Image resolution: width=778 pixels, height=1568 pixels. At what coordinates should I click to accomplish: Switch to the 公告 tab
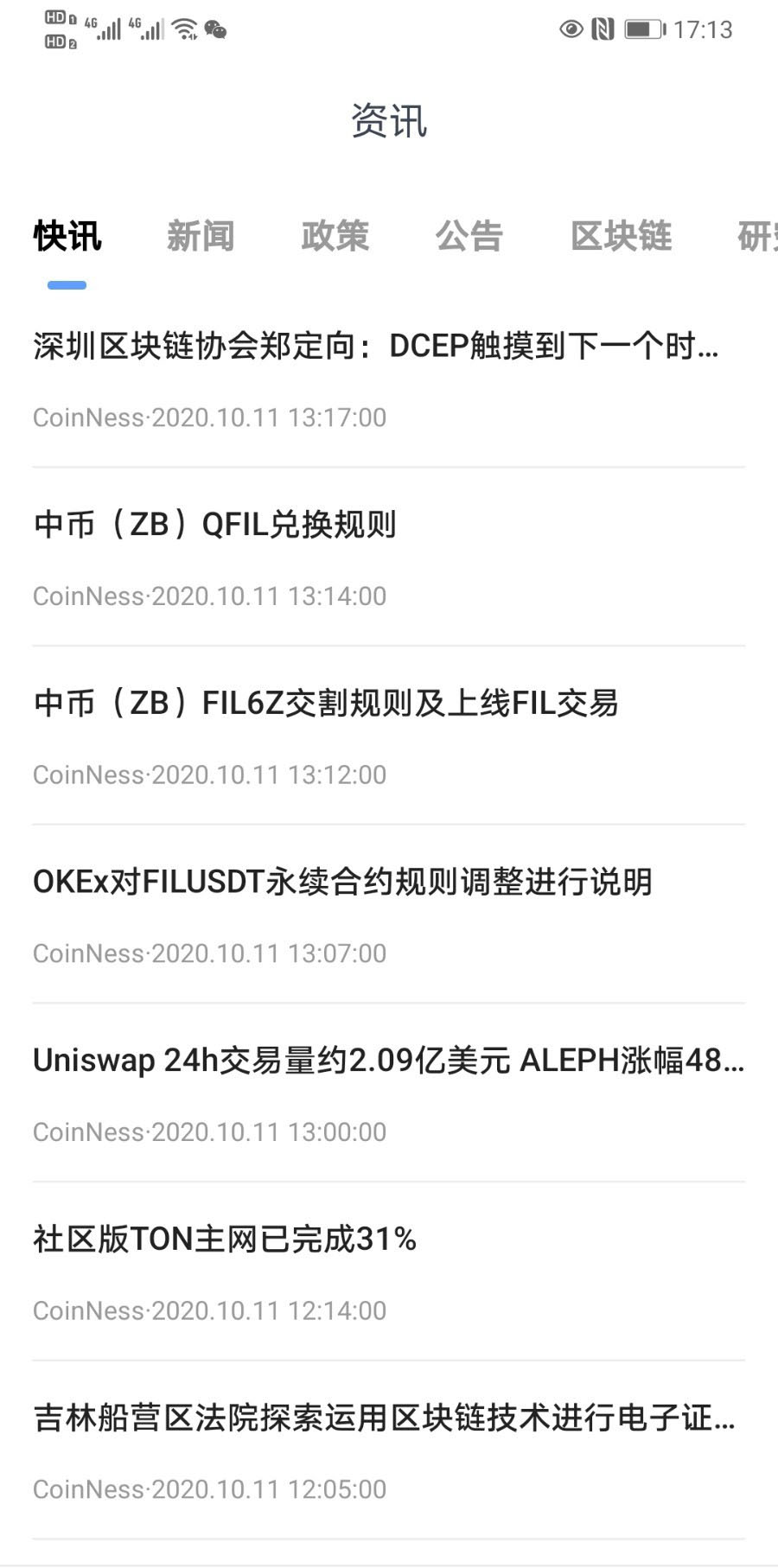pyautogui.click(x=469, y=236)
